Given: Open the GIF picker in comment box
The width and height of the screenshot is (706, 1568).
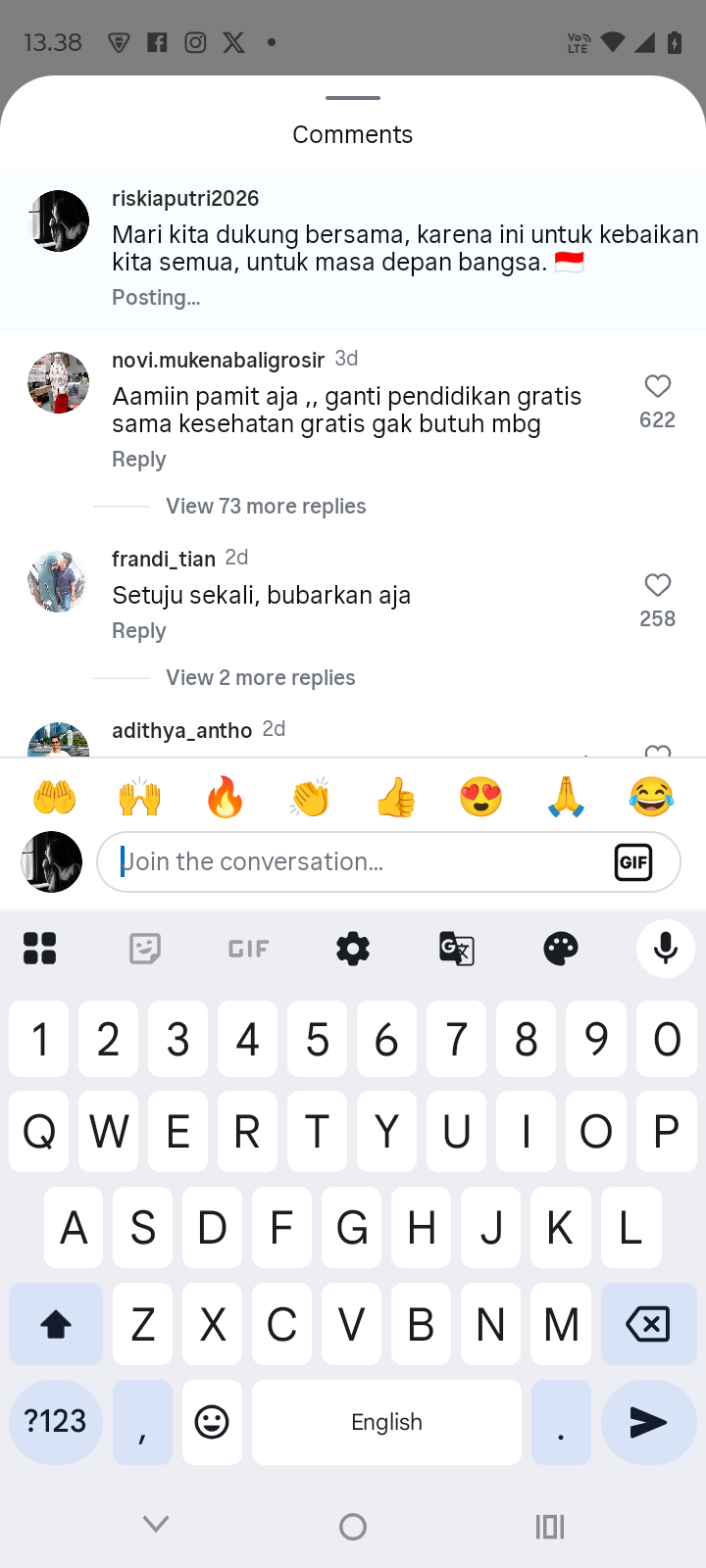Looking at the screenshot, I should (x=633, y=862).
